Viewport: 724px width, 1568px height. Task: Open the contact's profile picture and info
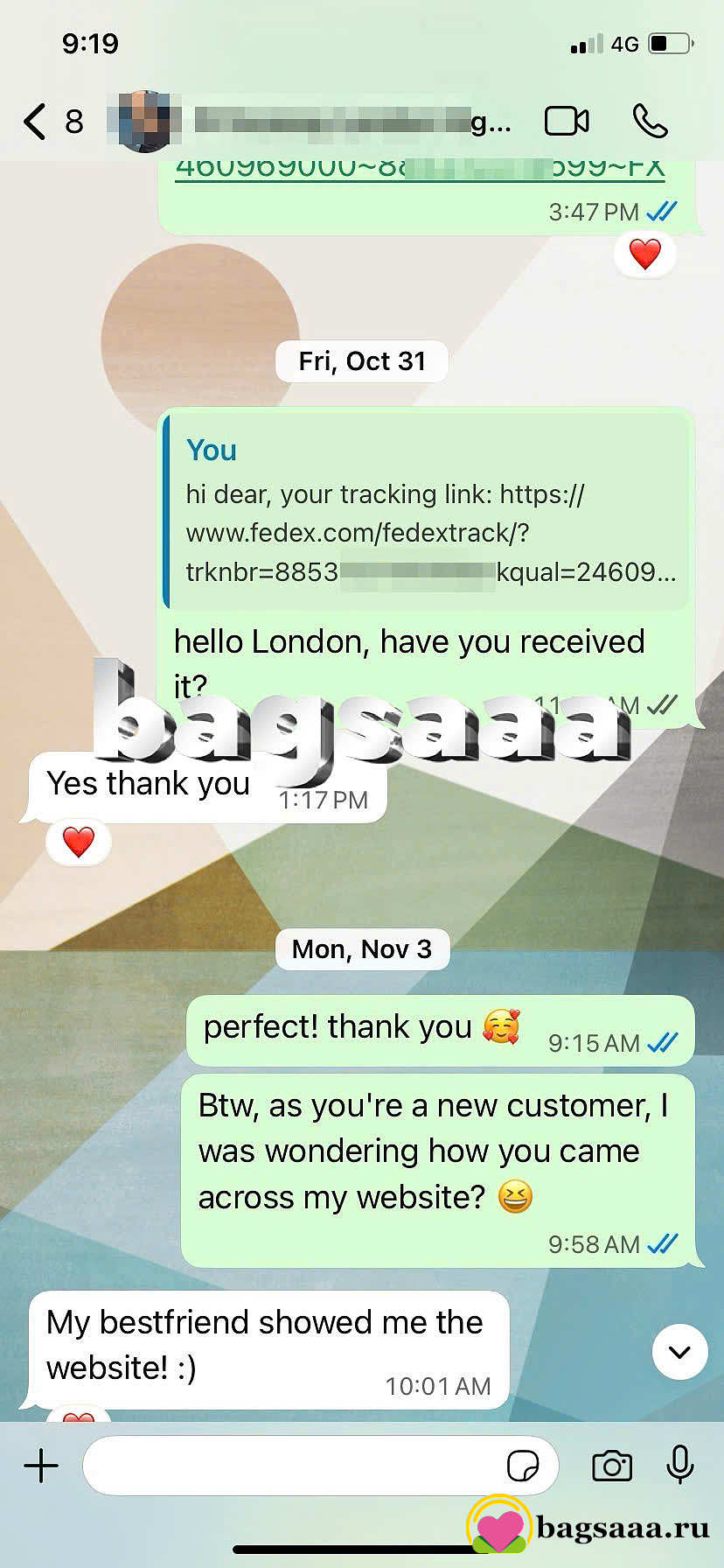(x=144, y=122)
